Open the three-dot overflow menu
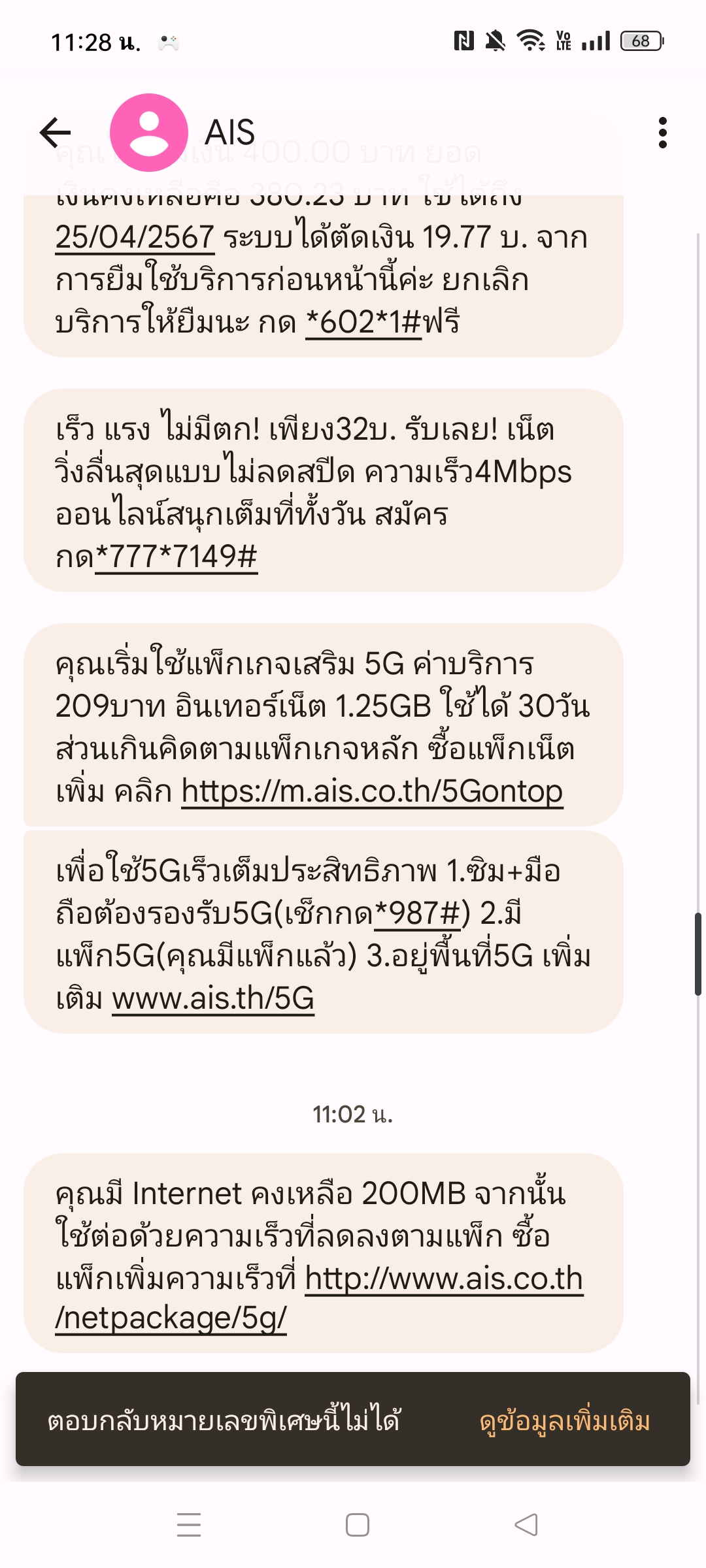The height and width of the screenshot is (1568, 706). pos(663,133)
